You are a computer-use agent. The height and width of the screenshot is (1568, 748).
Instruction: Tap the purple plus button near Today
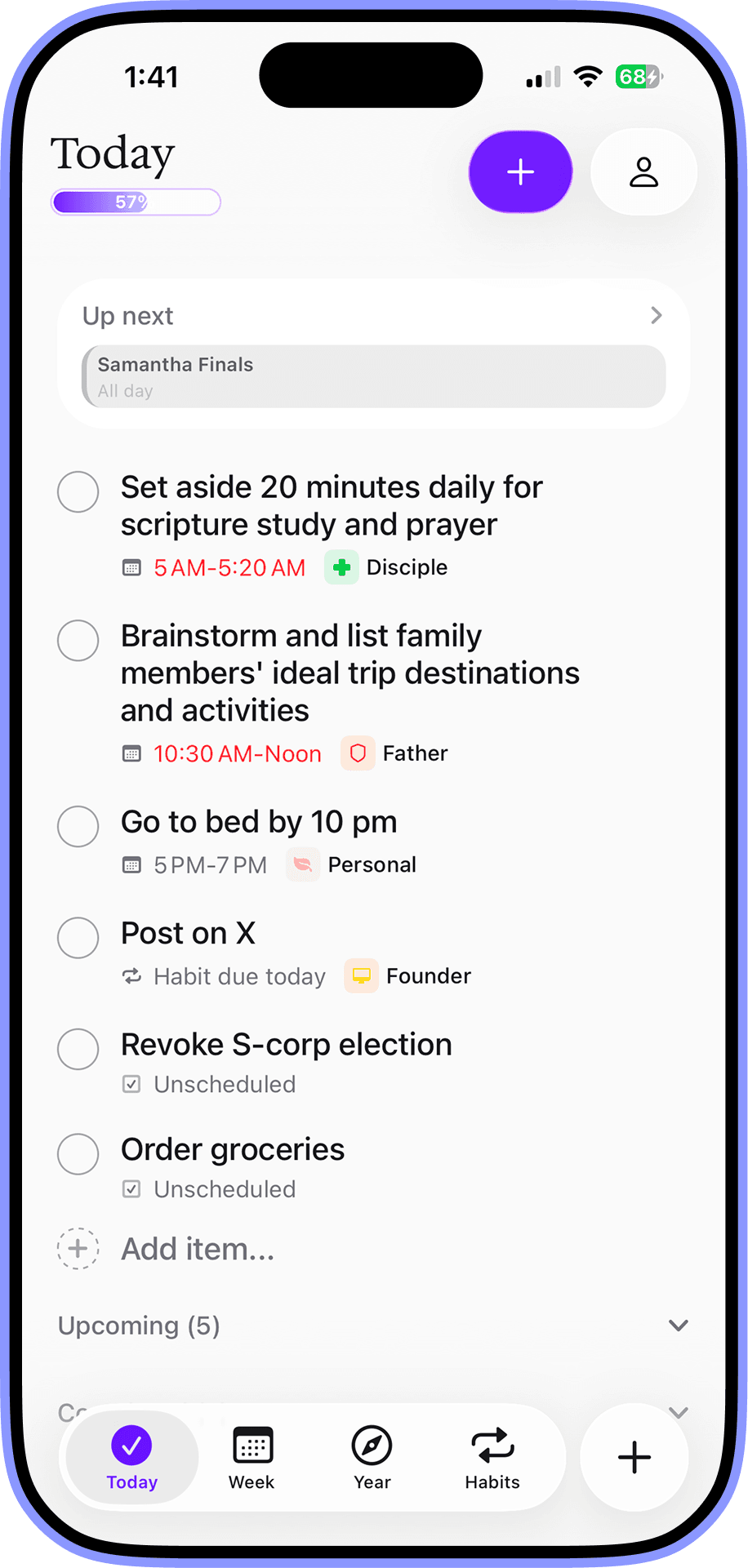coord(520,172)
